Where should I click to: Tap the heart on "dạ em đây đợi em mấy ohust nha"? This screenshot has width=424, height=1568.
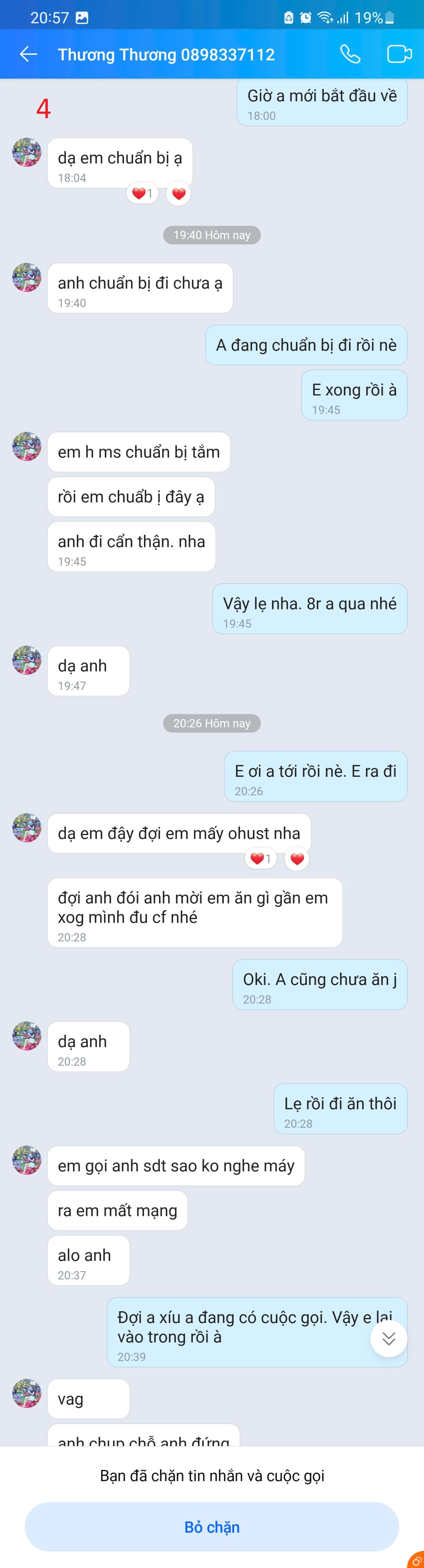297,859
